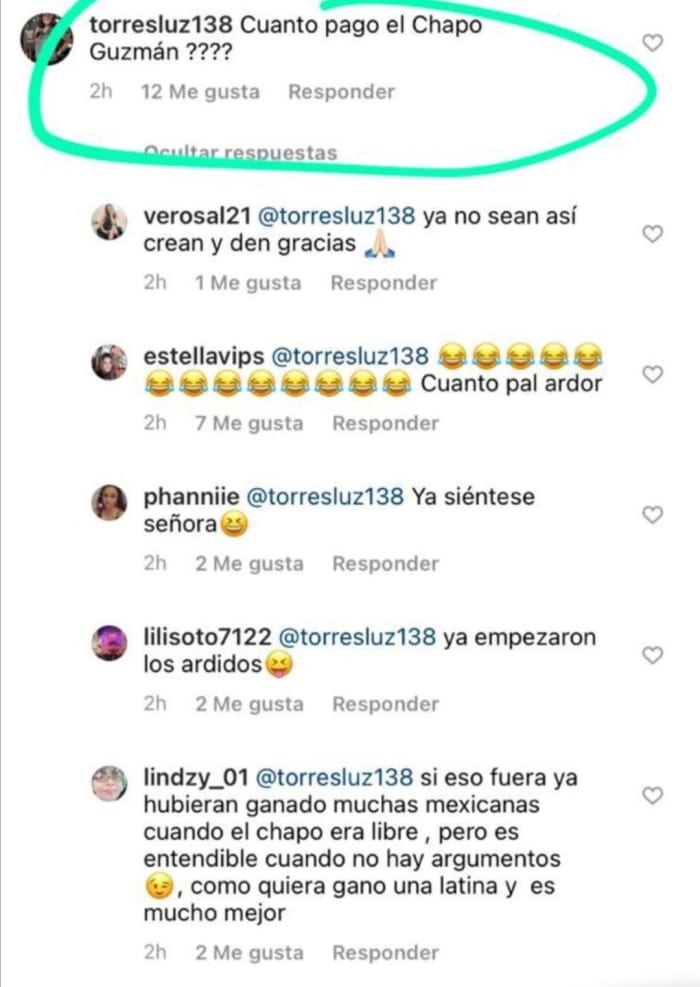Tap Responder under phanniie's comment

(x=385, y=564)
